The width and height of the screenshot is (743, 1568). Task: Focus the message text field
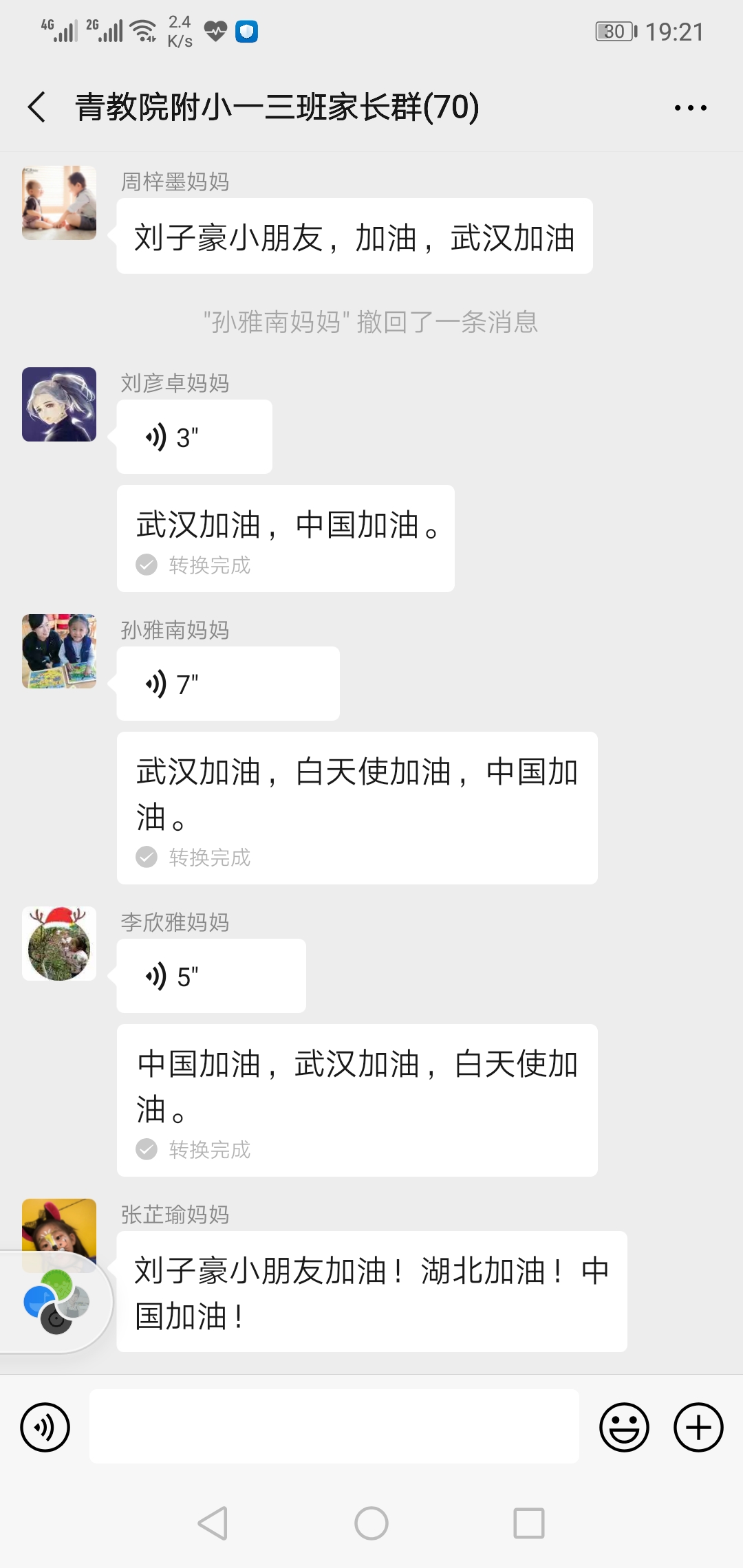coord(334,1427)
